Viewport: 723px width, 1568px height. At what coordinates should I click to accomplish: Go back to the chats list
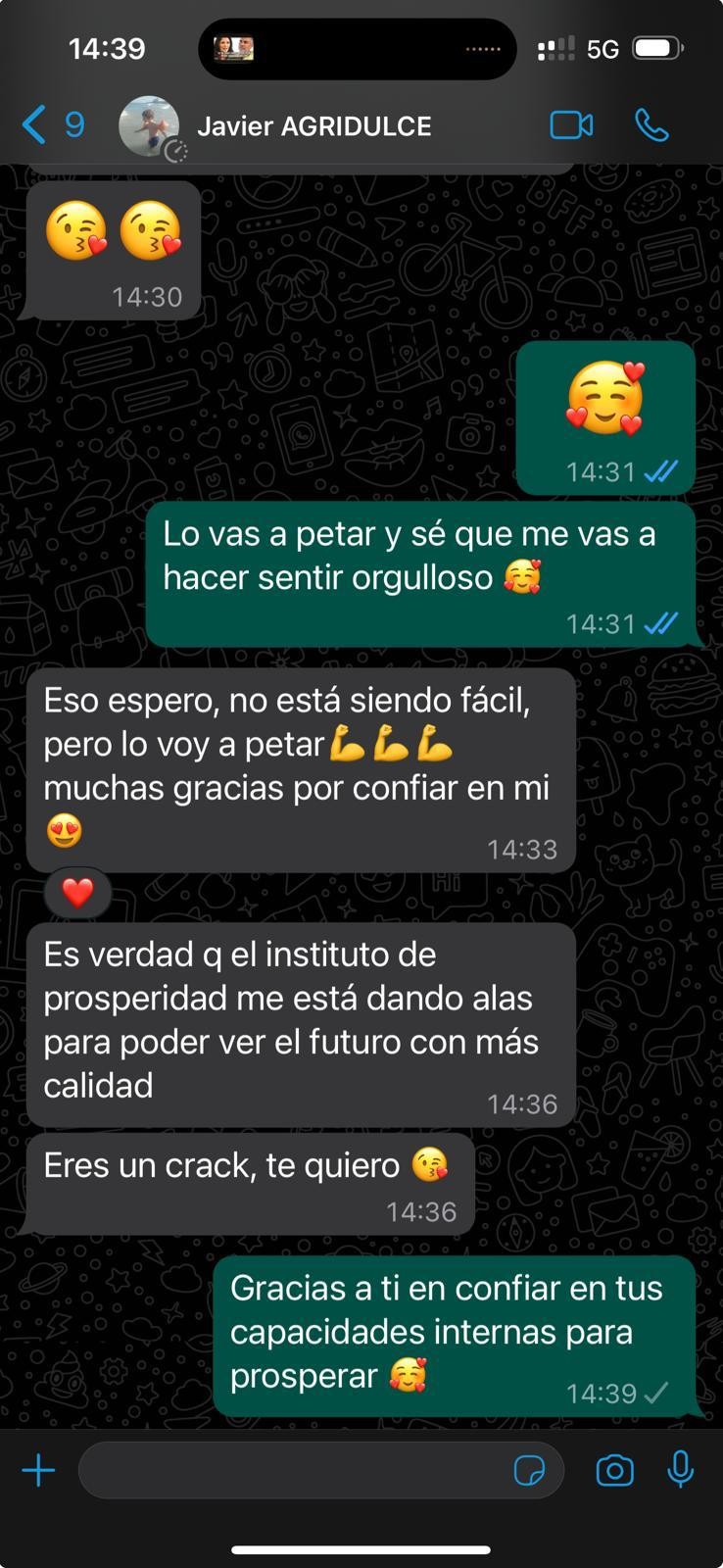36,125
